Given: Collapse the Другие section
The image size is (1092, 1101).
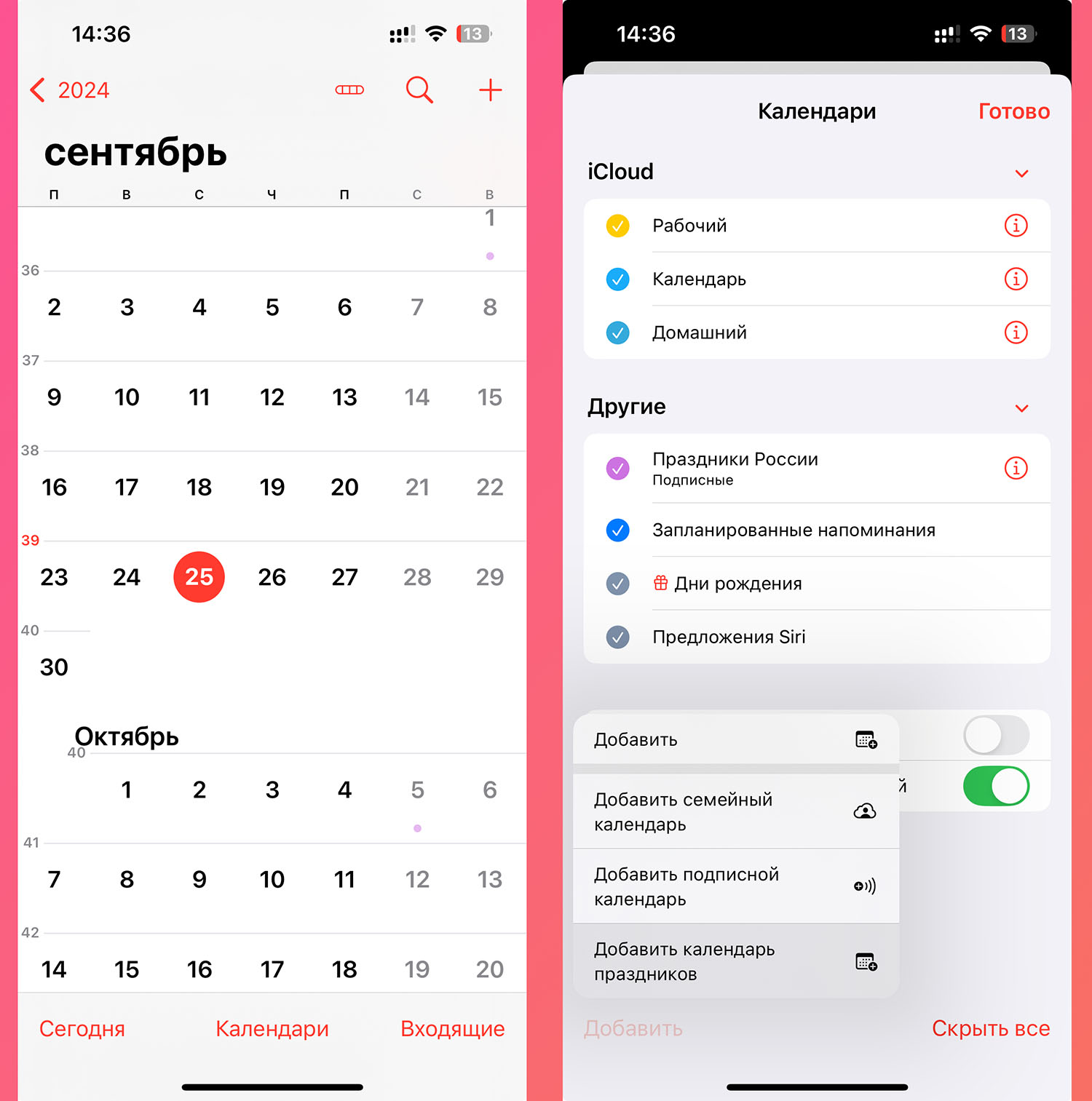Looking at the screenshot, I should point(1021,408).
